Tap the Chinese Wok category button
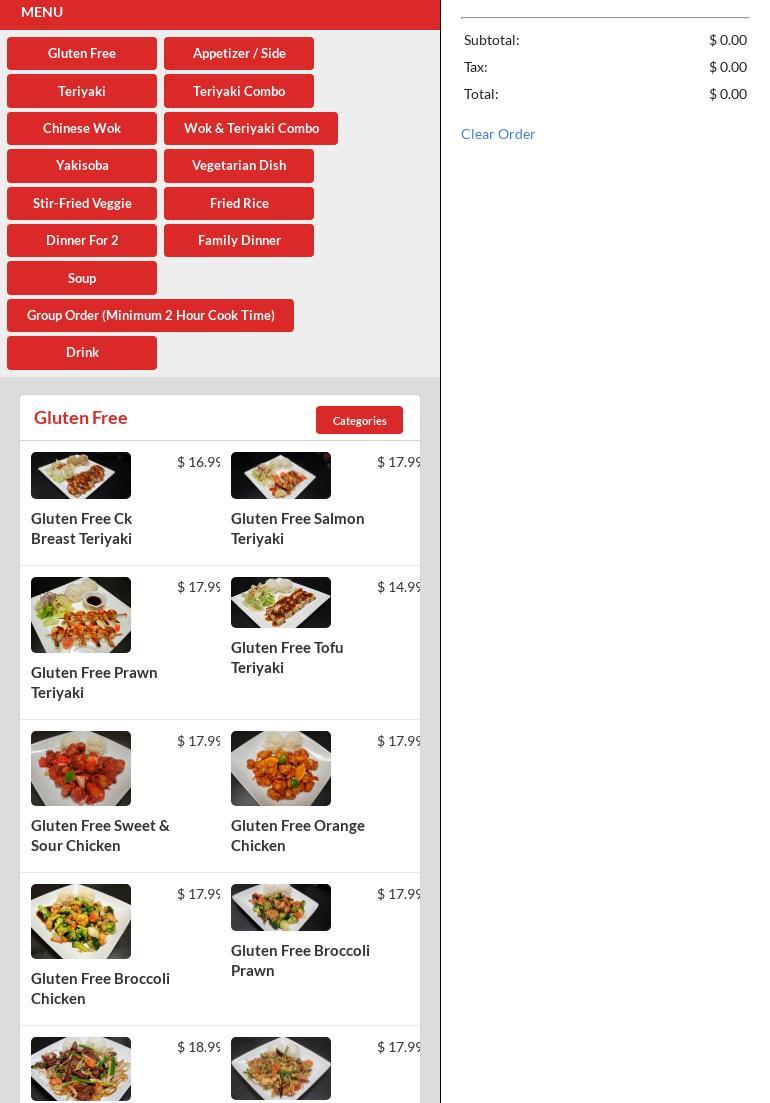The width and height of the screenshot is (770, 1103). point(82,128)
